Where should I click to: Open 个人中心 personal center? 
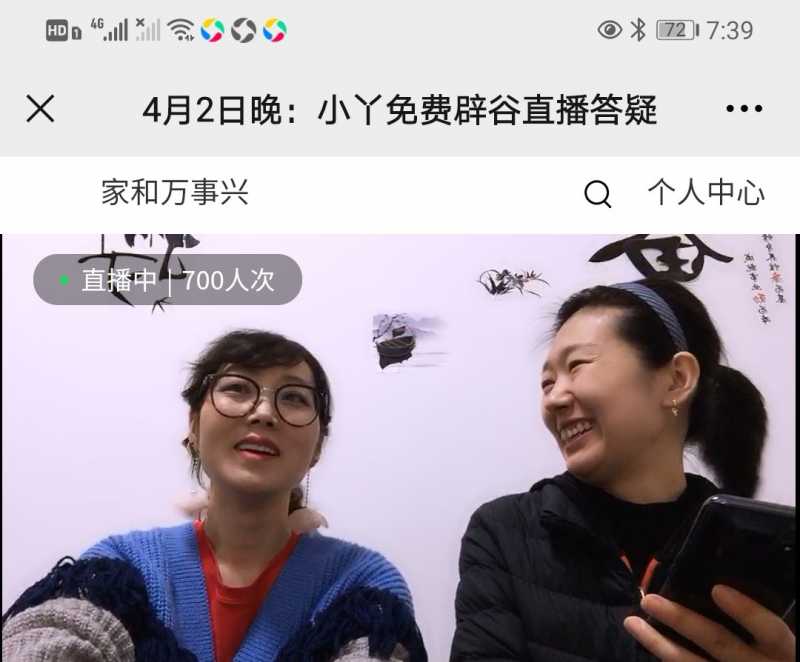(x=705, y=193)
